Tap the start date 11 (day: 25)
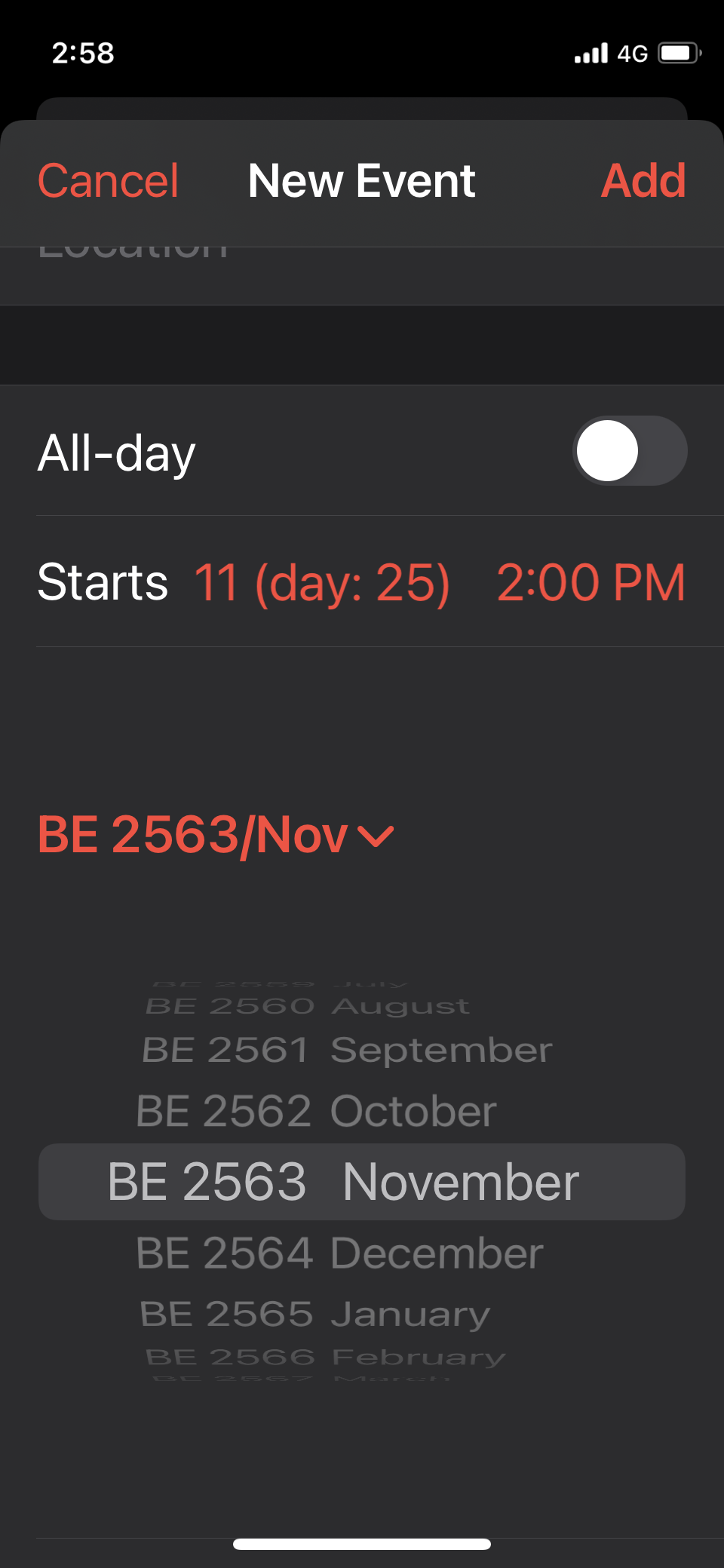724x1568 pixels. point(322,583)
